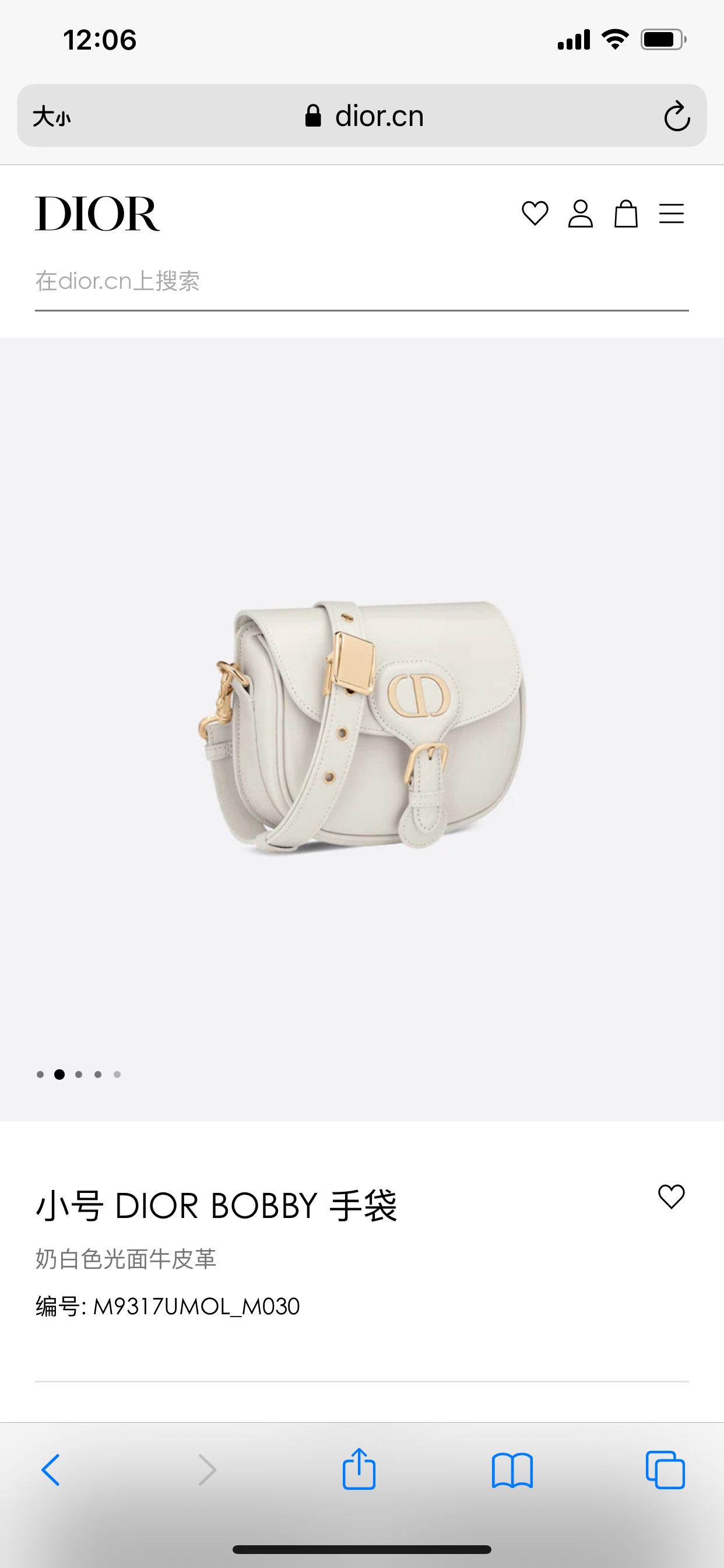Share this page from the Safari toolbar
The image size is (724, 1568).
(x=359, y=1470)
